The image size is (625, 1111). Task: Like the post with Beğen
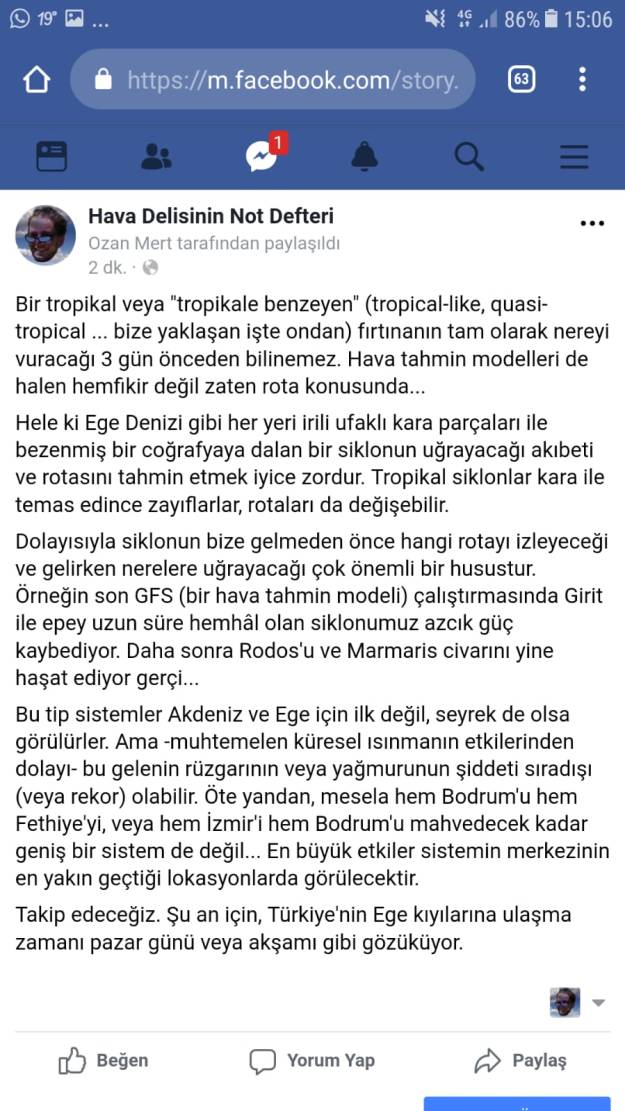coord(104,1061)
